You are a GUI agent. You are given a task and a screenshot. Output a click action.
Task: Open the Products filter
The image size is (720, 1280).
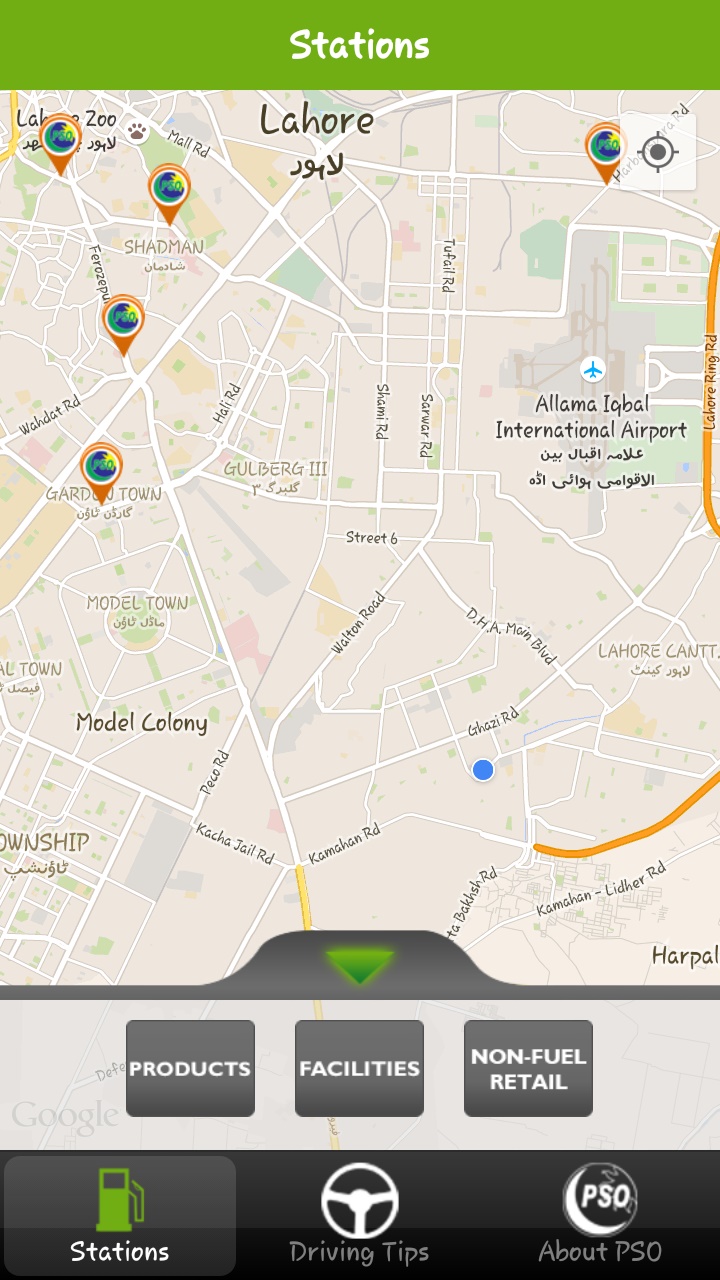pos(190,1068)
